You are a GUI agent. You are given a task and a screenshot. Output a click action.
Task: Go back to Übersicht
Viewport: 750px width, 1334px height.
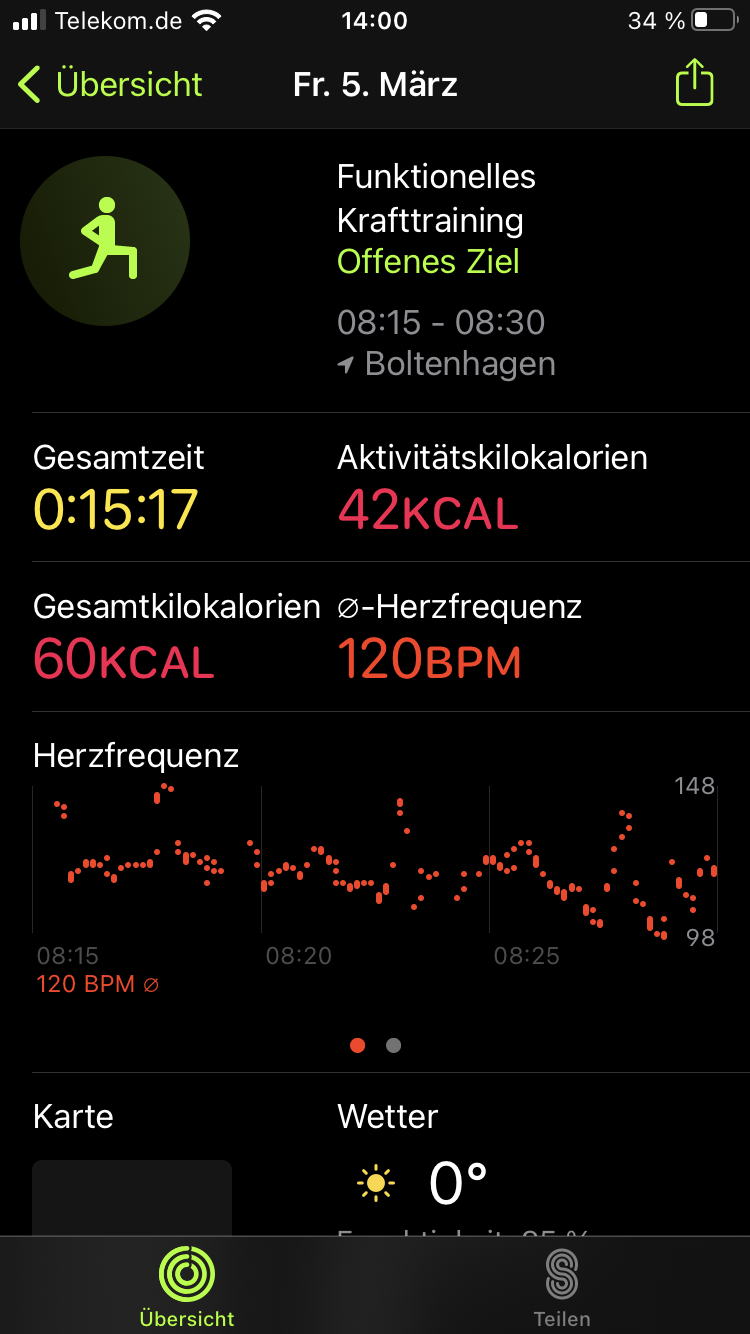[110, 84]
